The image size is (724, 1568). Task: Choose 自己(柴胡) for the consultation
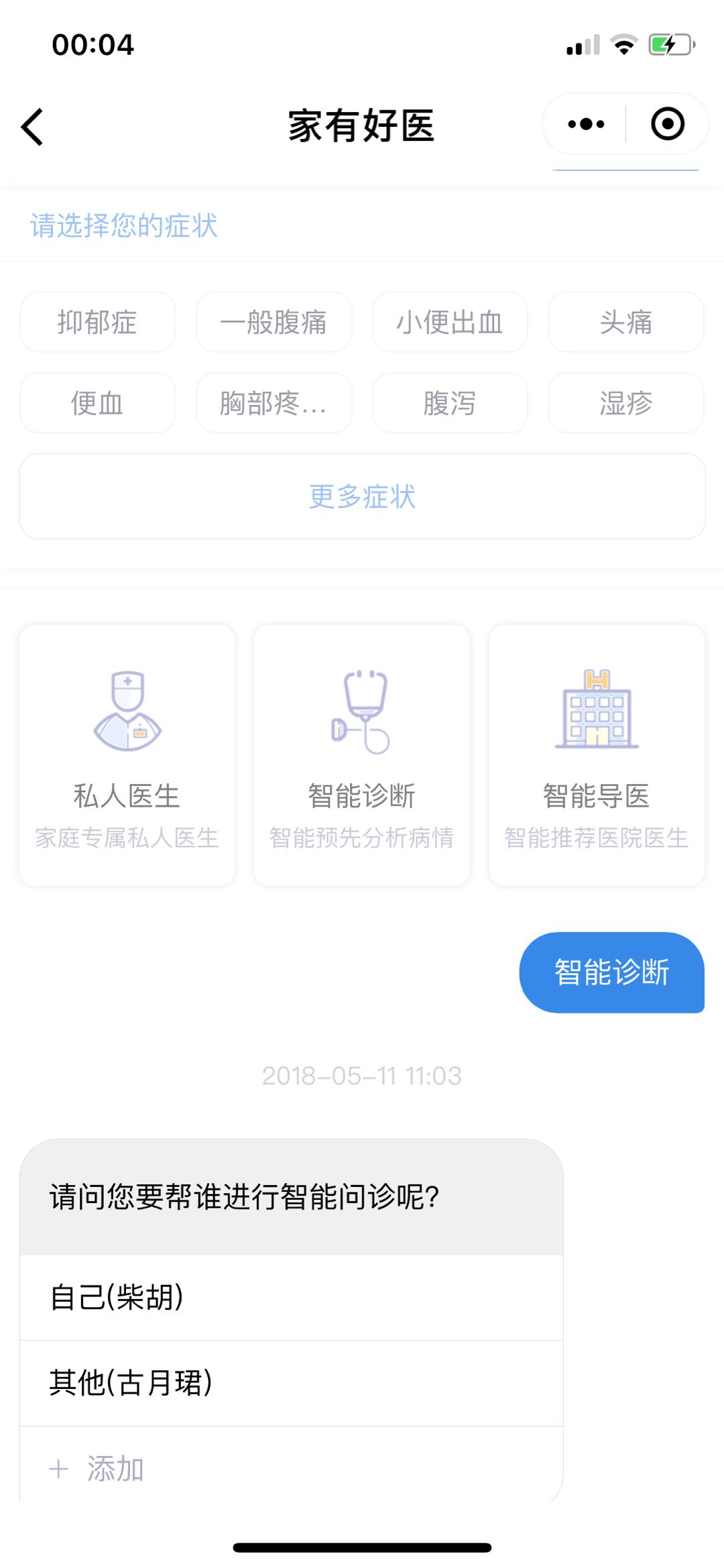click(292, 1297)
